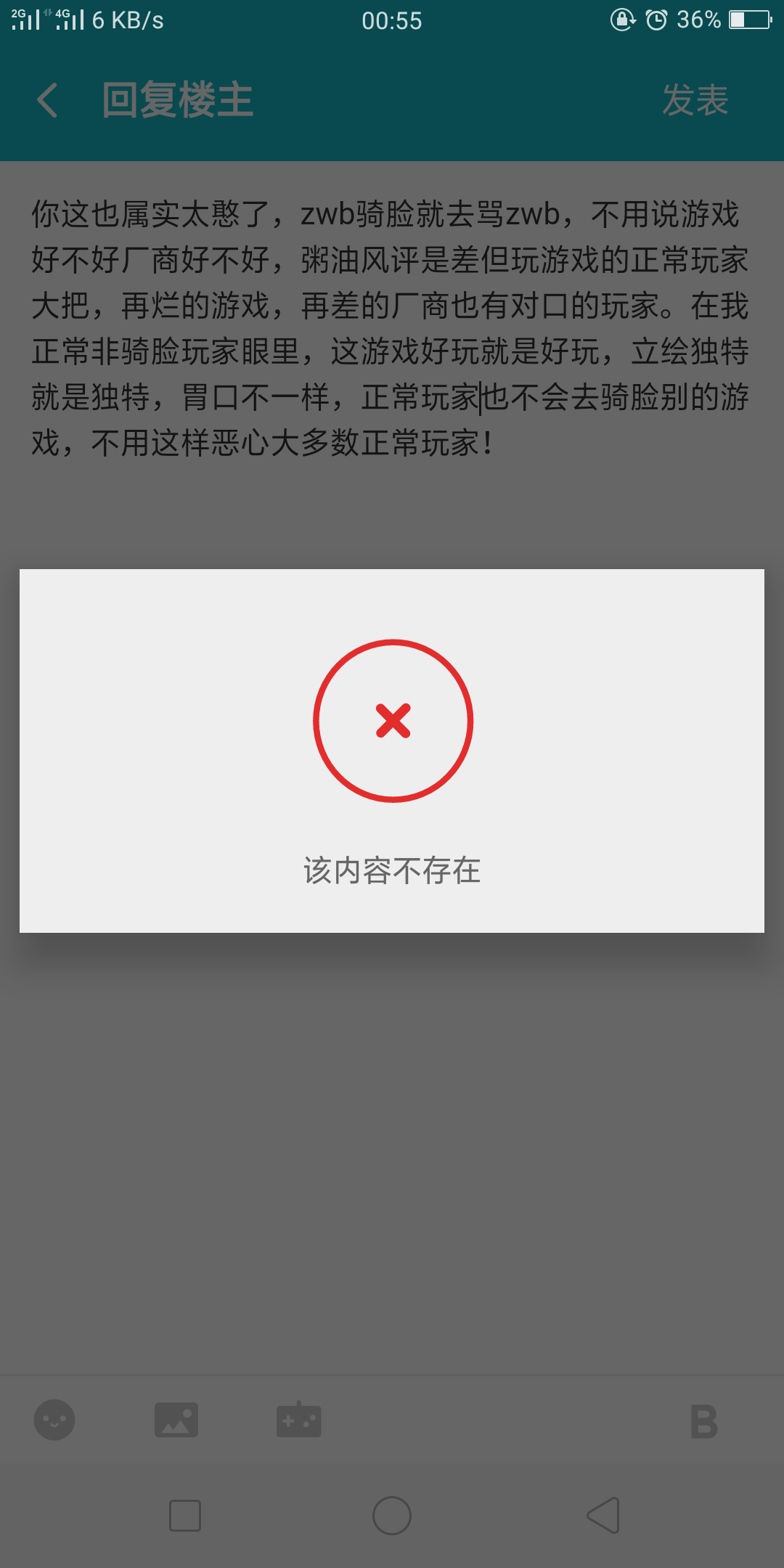Open the emoji picker
Image resolution: width=784 pixels, height=1568 pixels.
point(54,1421)
